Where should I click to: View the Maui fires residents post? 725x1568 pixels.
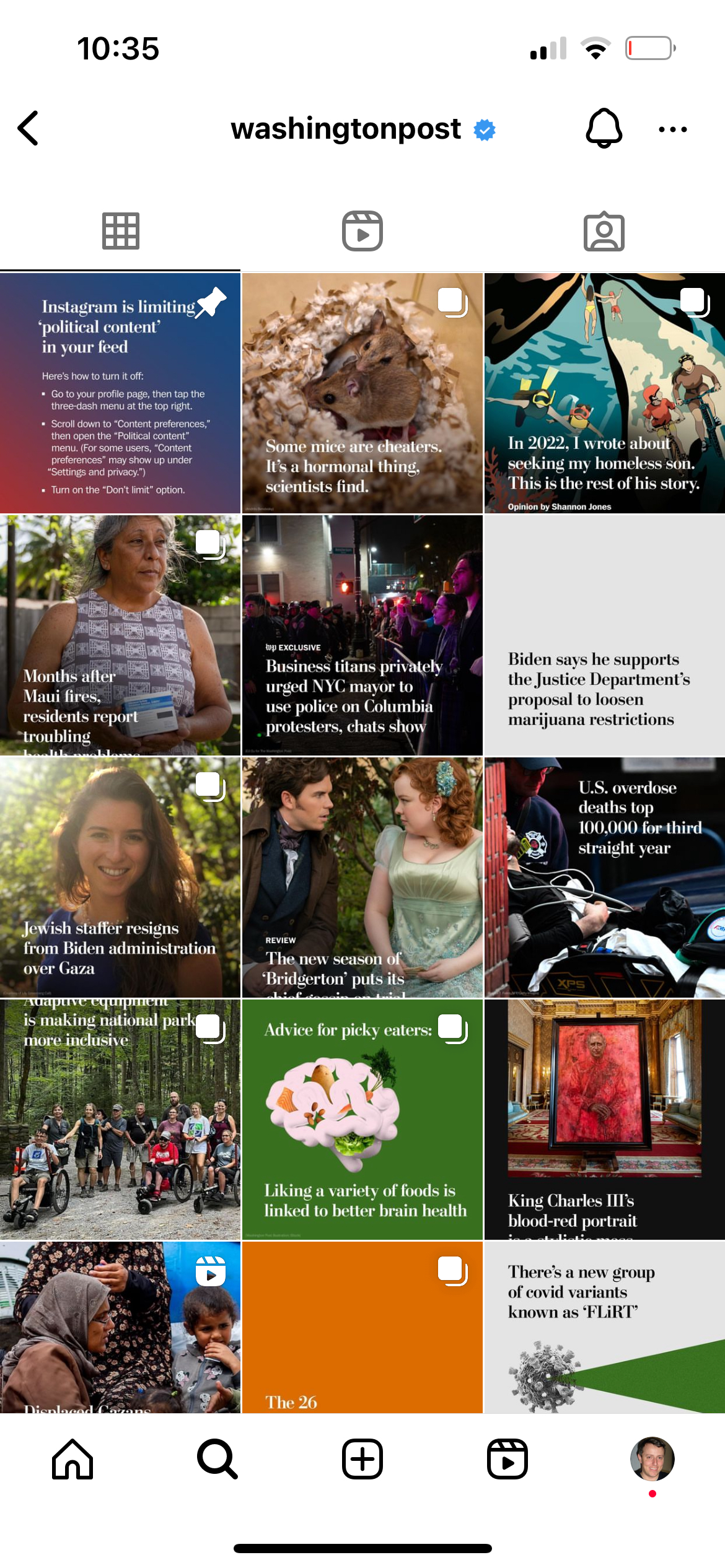[x=120, y=635]
